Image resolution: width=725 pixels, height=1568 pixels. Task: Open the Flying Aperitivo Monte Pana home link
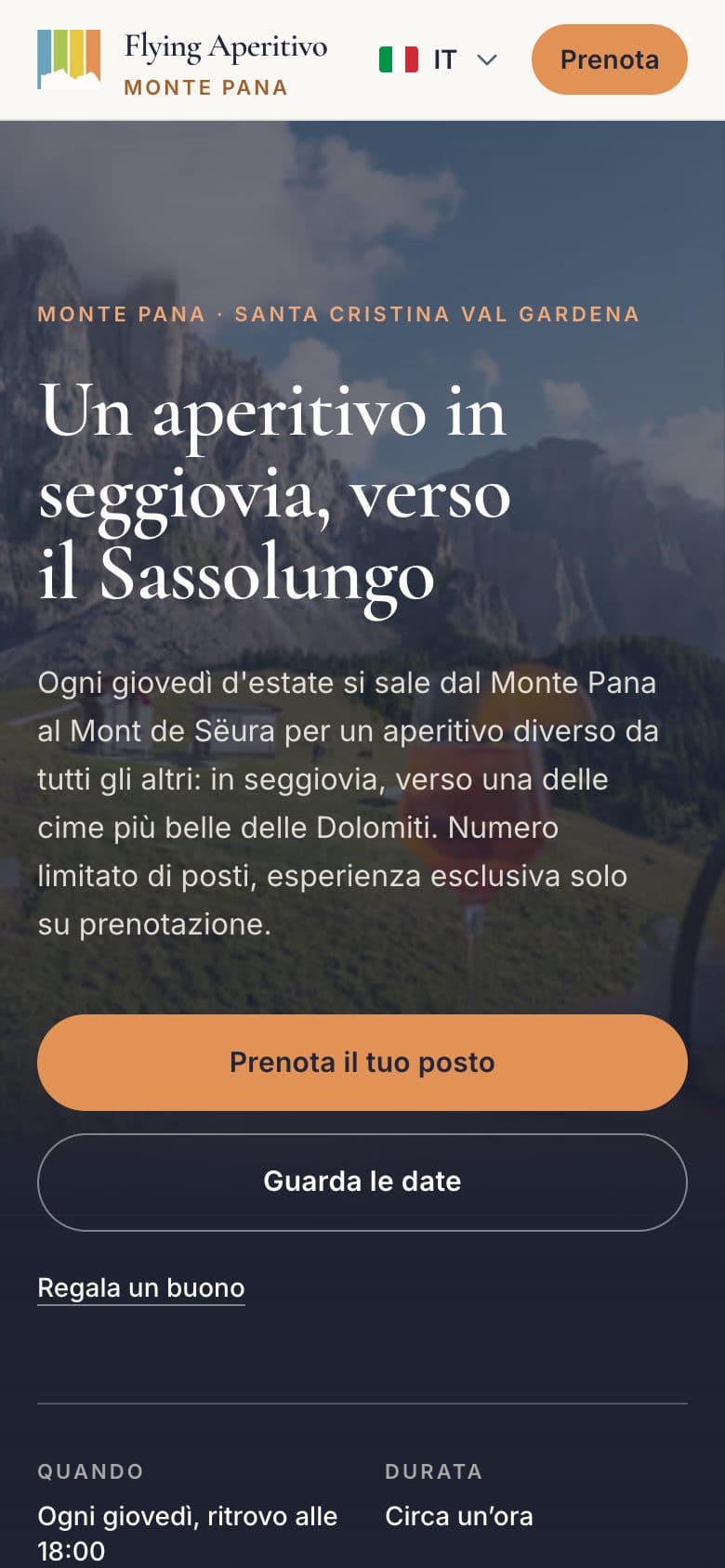pyautogui.click(x=182, y=61)
